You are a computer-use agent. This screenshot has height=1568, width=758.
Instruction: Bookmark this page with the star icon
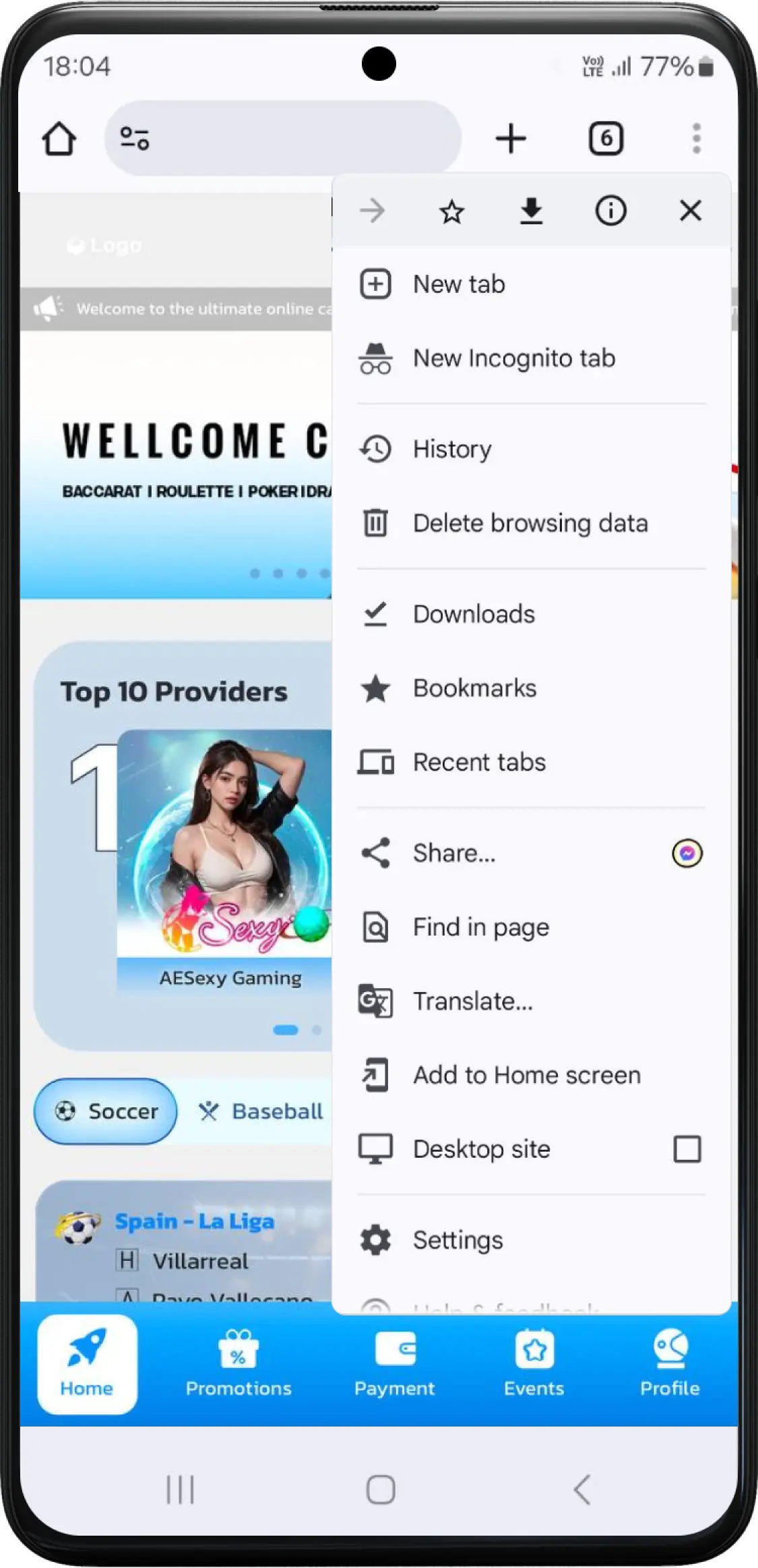pos(451,211)
